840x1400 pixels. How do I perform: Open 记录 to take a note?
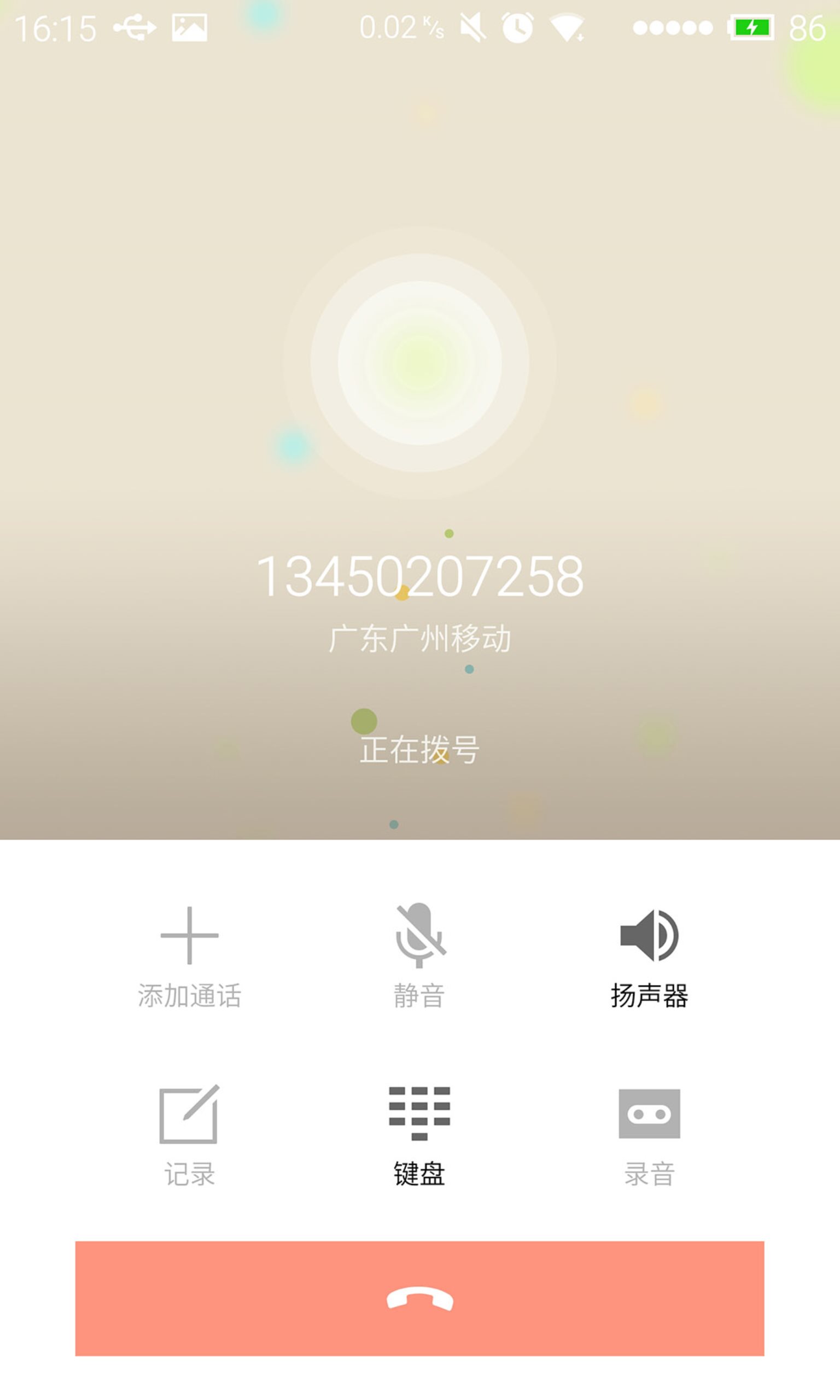point(190,1136)
